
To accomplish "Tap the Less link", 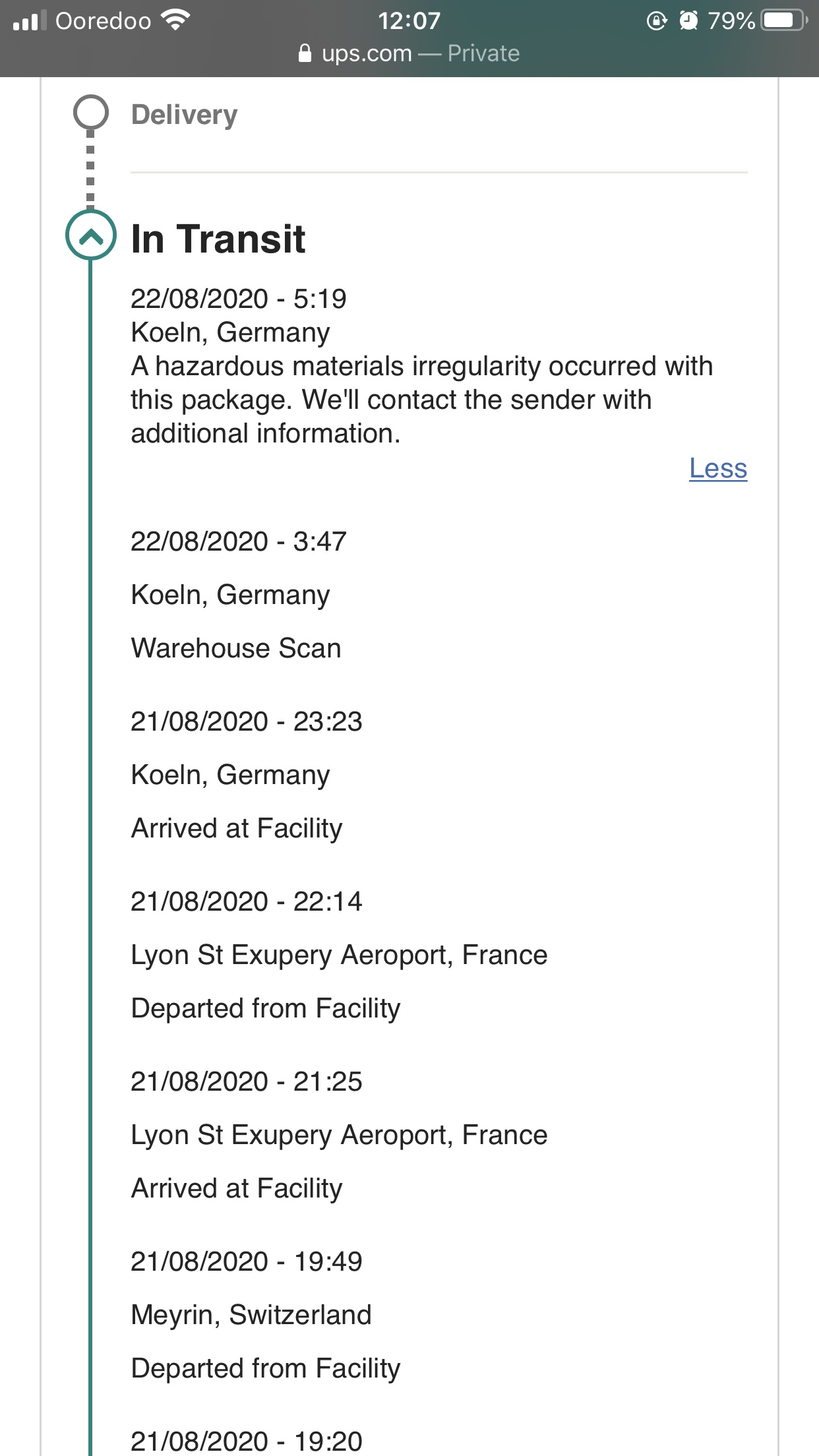I will (718, 469).
